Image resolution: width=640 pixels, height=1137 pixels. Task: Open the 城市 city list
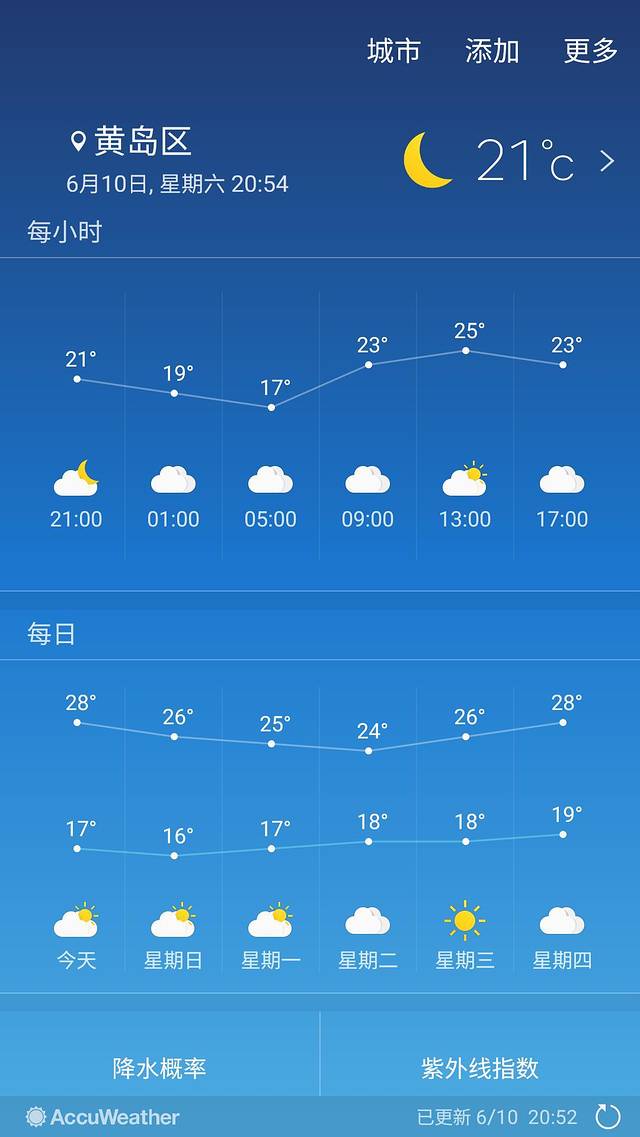click(x=394, y=51)
